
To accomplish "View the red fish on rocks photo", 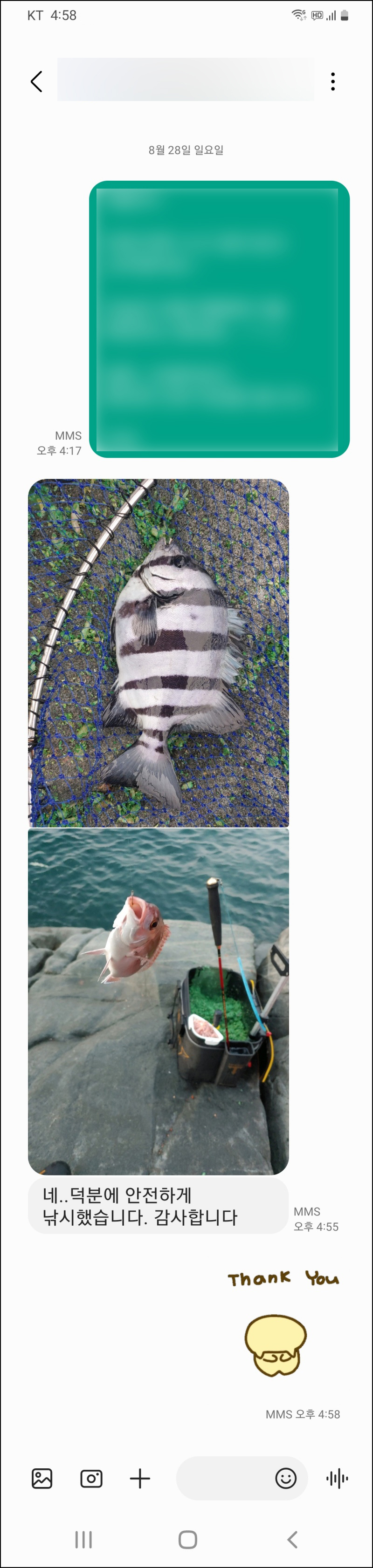I will click(159, 1001).
